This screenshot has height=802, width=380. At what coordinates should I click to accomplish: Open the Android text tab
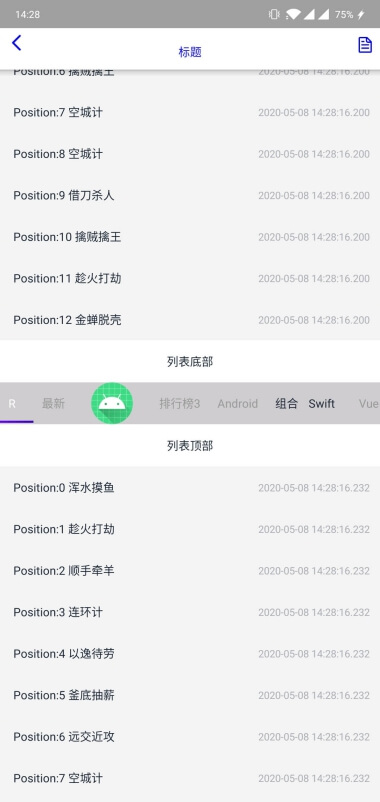(x=237, y=404)
